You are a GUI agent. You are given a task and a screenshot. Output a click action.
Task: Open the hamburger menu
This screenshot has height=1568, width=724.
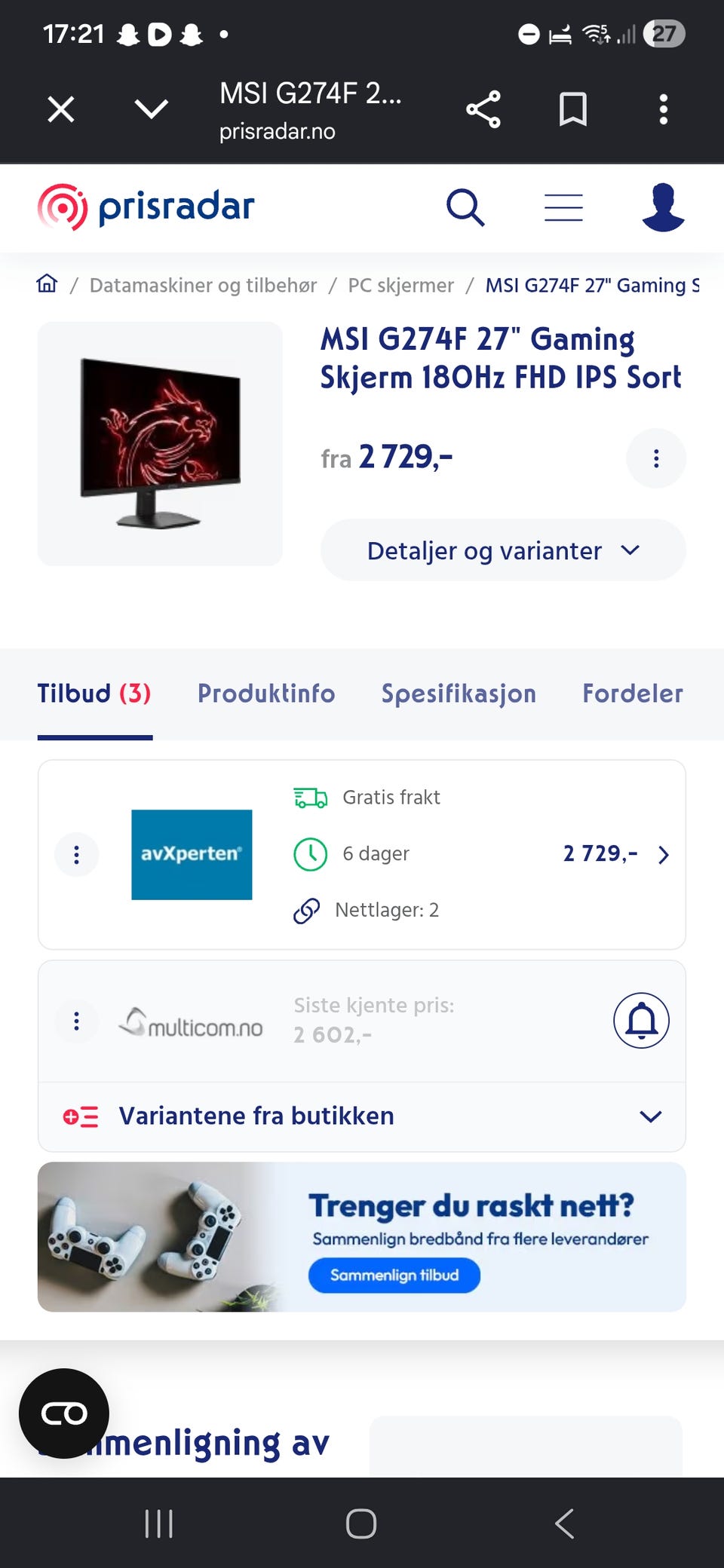(x=563, y=207)
